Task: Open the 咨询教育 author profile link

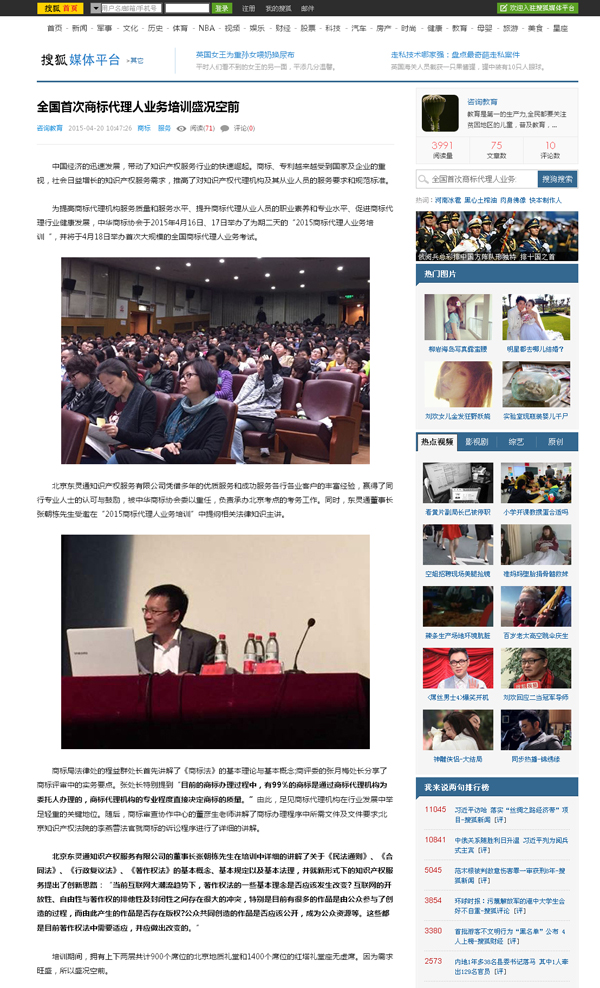Action: [50, 128]
